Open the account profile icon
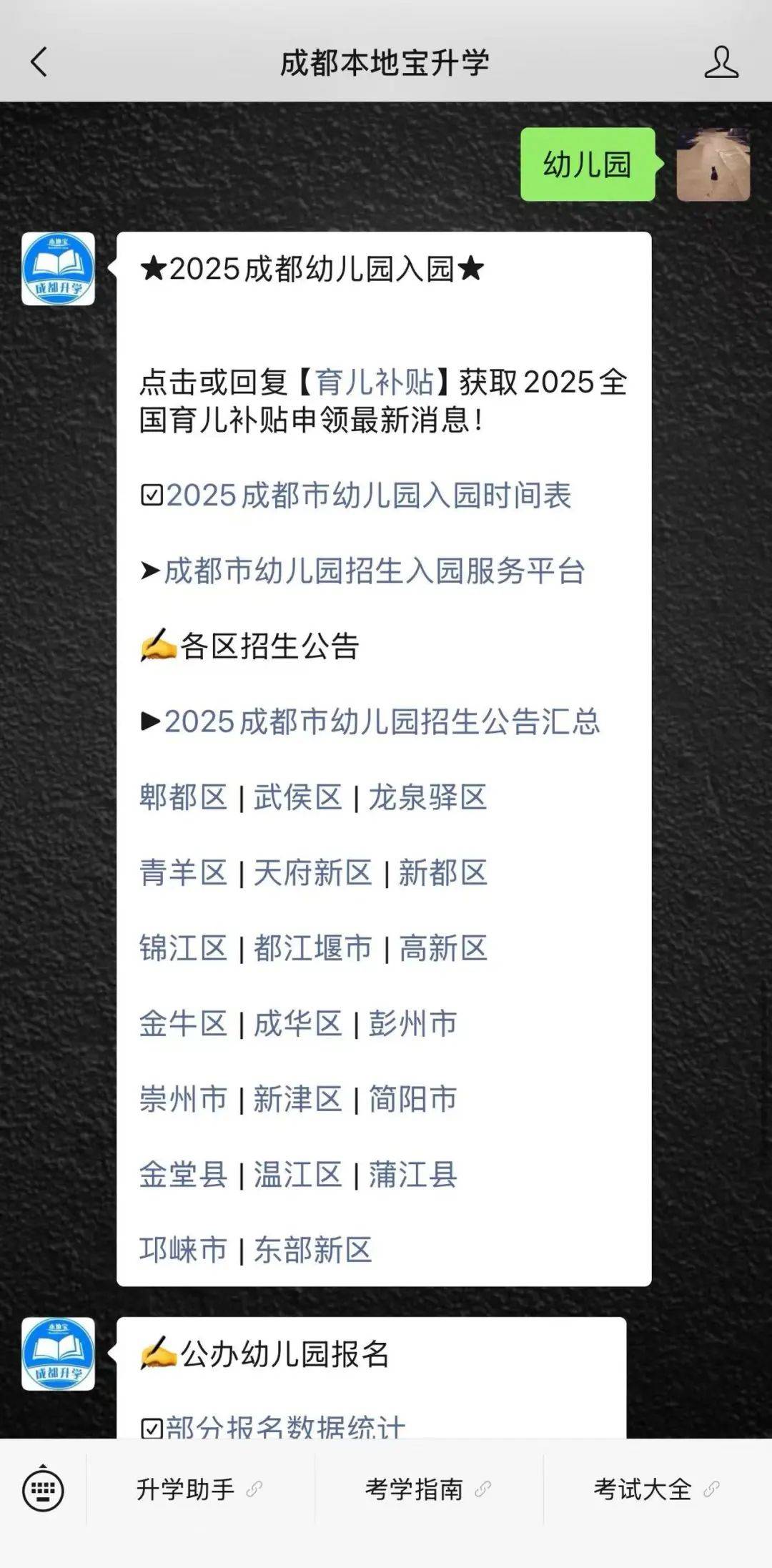 point(721,62)
